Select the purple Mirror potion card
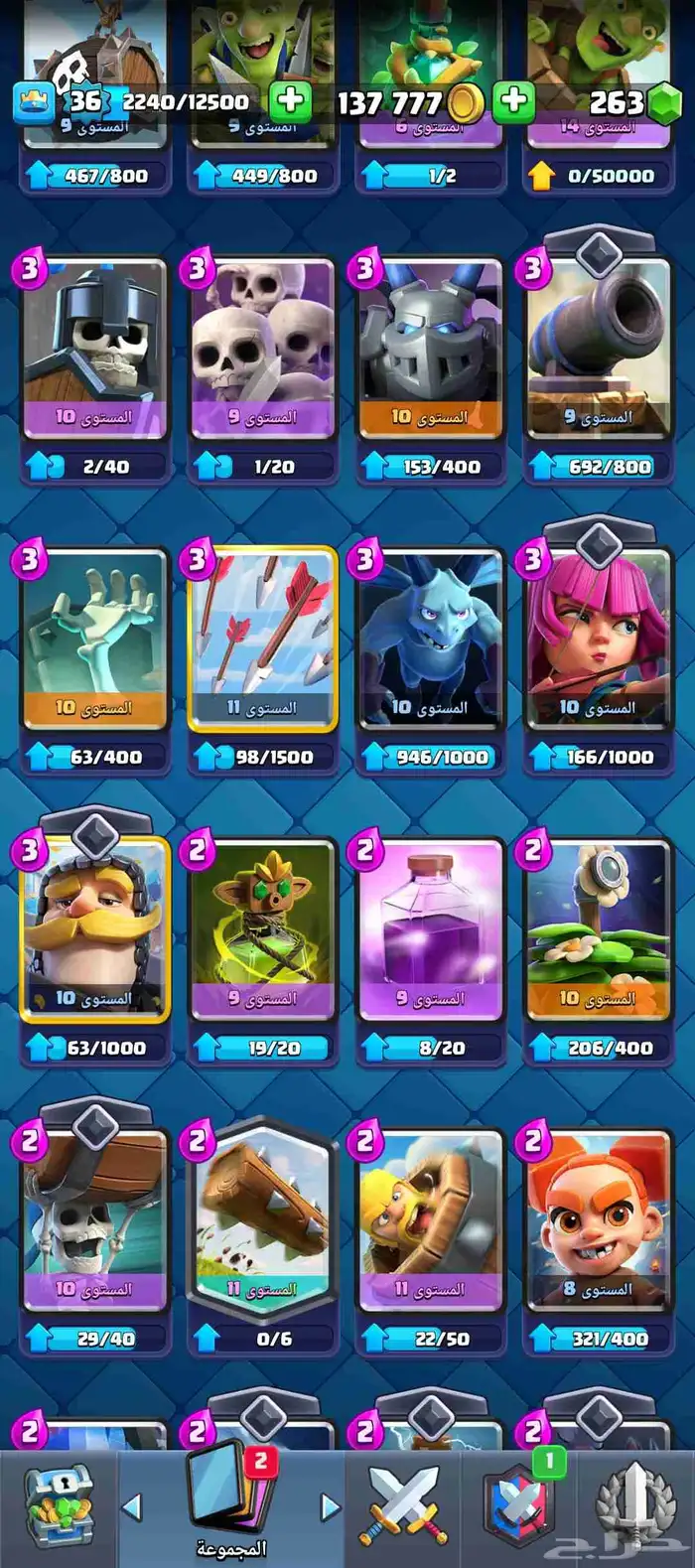Image resolution: width=695 pixels, height=1568 pixels. pyautogui.click(x=430, y=929)
